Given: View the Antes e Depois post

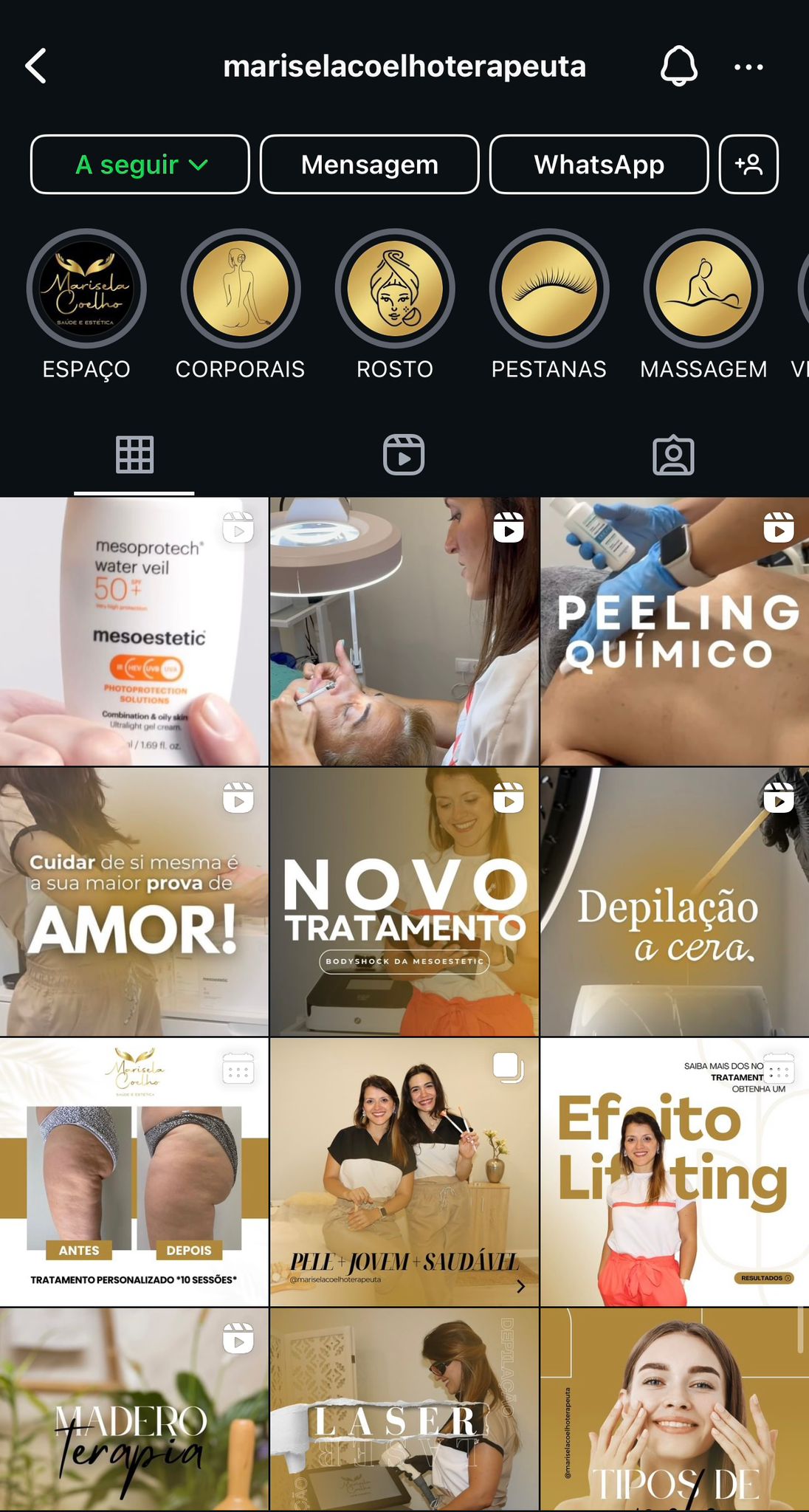Looking at the screenshot, I should tap(134, 1172).
